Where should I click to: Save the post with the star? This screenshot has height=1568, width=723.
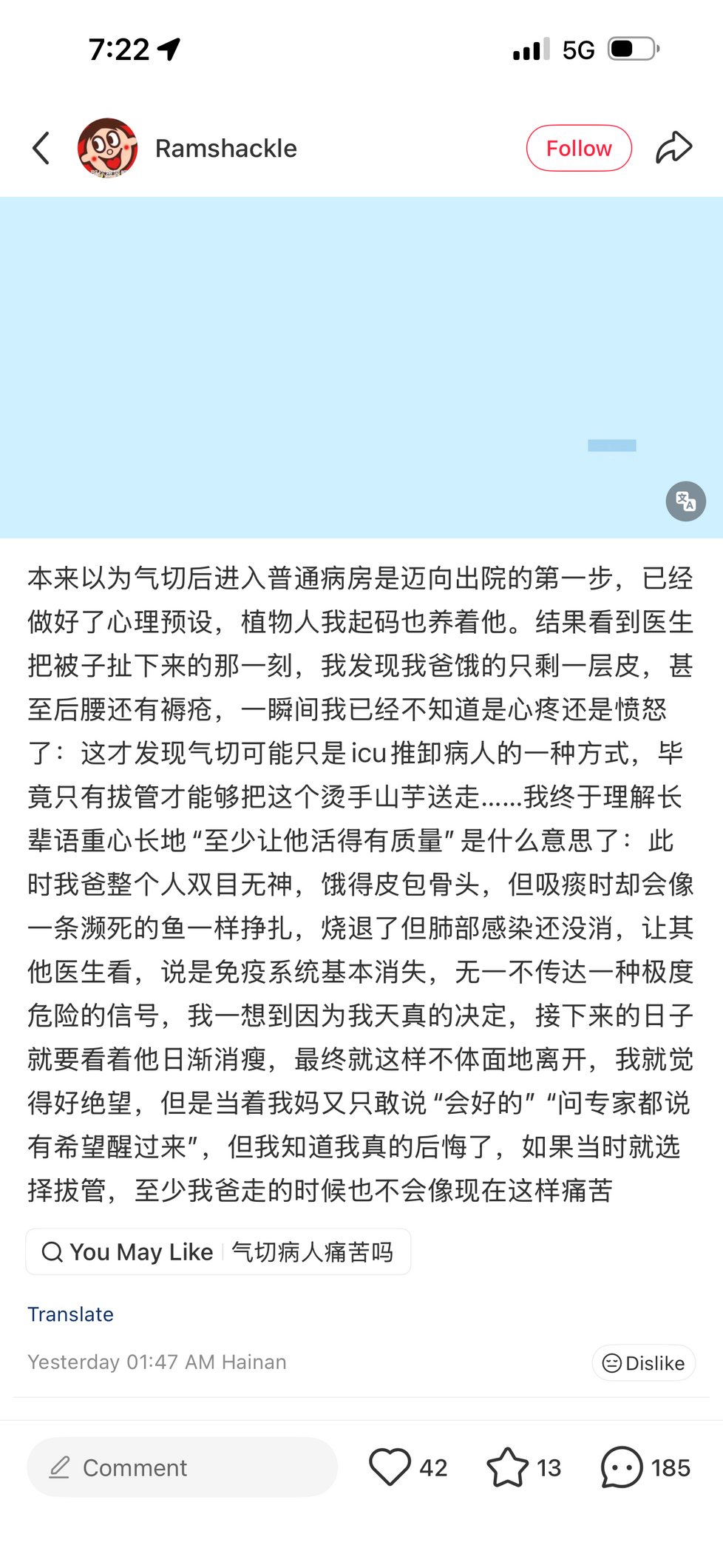[507, 1467]
